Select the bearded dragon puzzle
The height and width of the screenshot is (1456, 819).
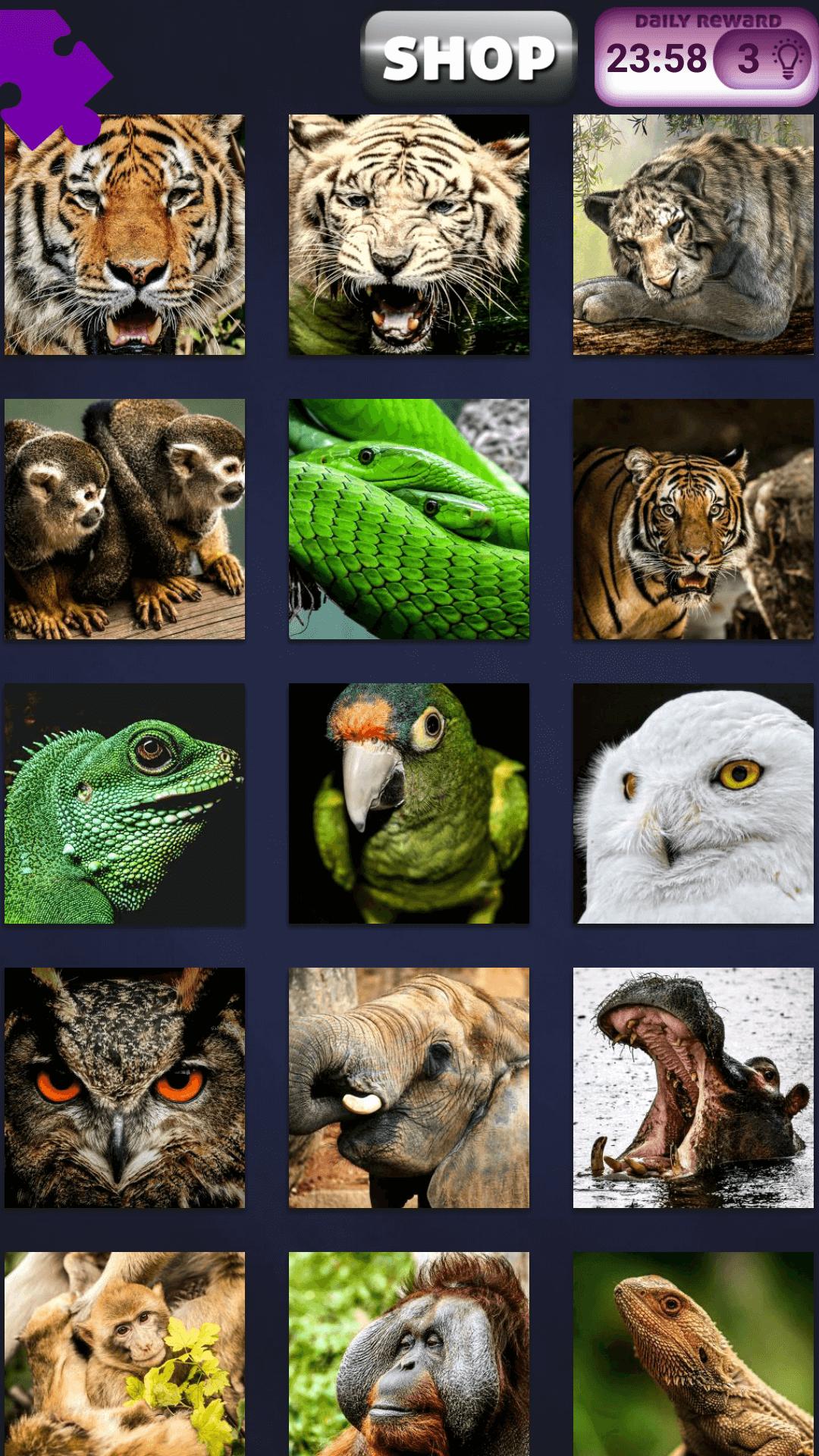[x=694, y=1357]
